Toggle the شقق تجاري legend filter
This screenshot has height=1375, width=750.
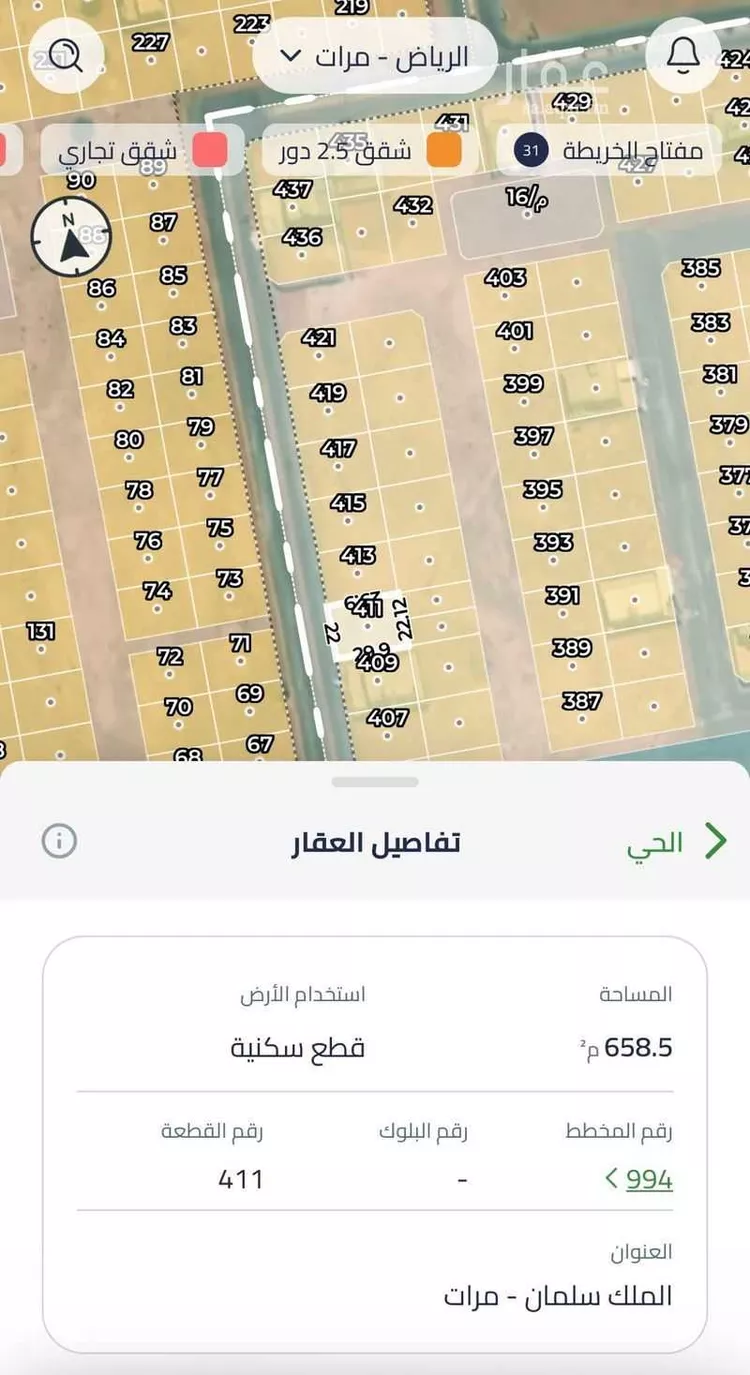click(x=139, y=152)
